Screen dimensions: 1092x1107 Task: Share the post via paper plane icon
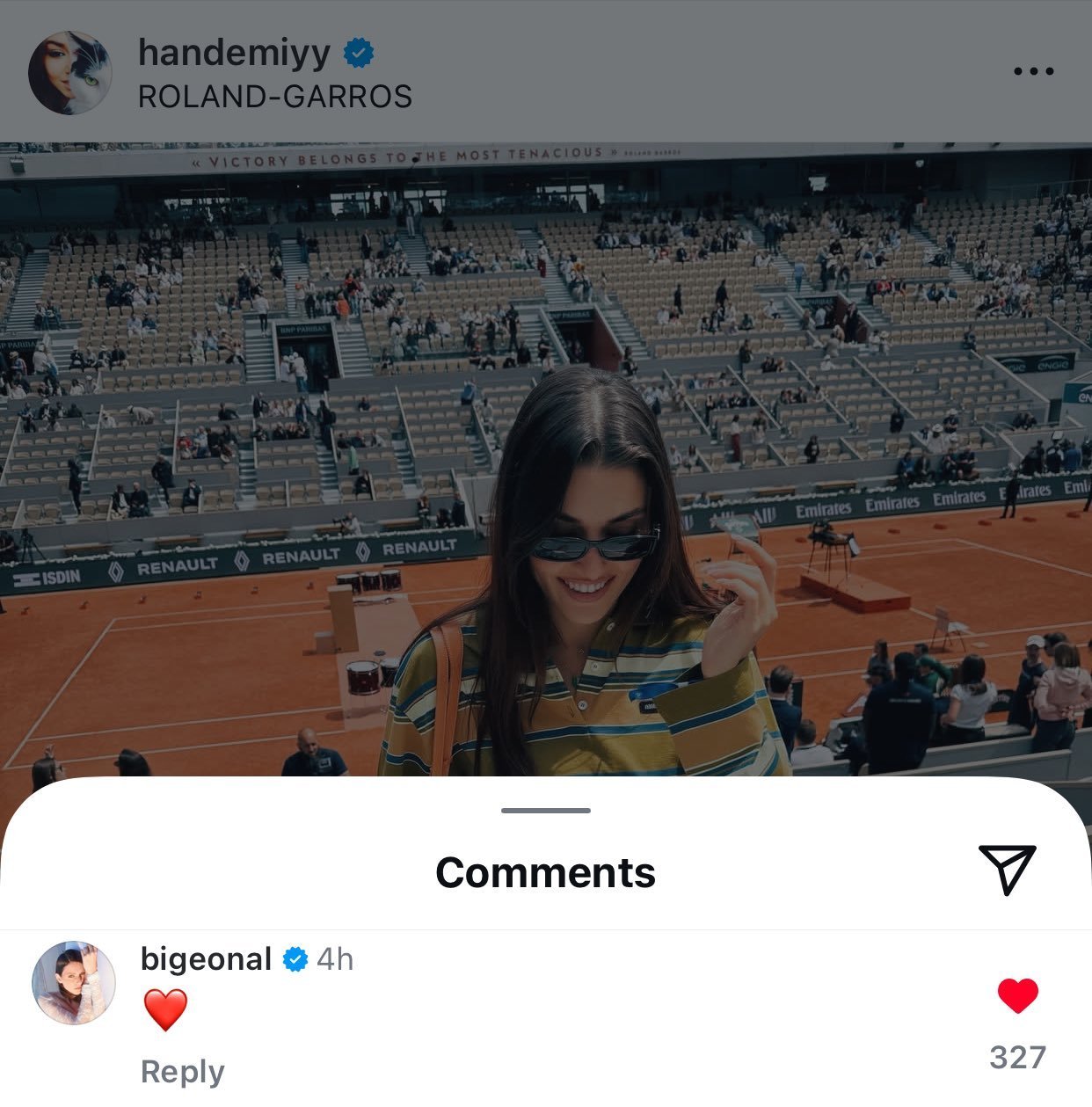(x=1007, y=870)
